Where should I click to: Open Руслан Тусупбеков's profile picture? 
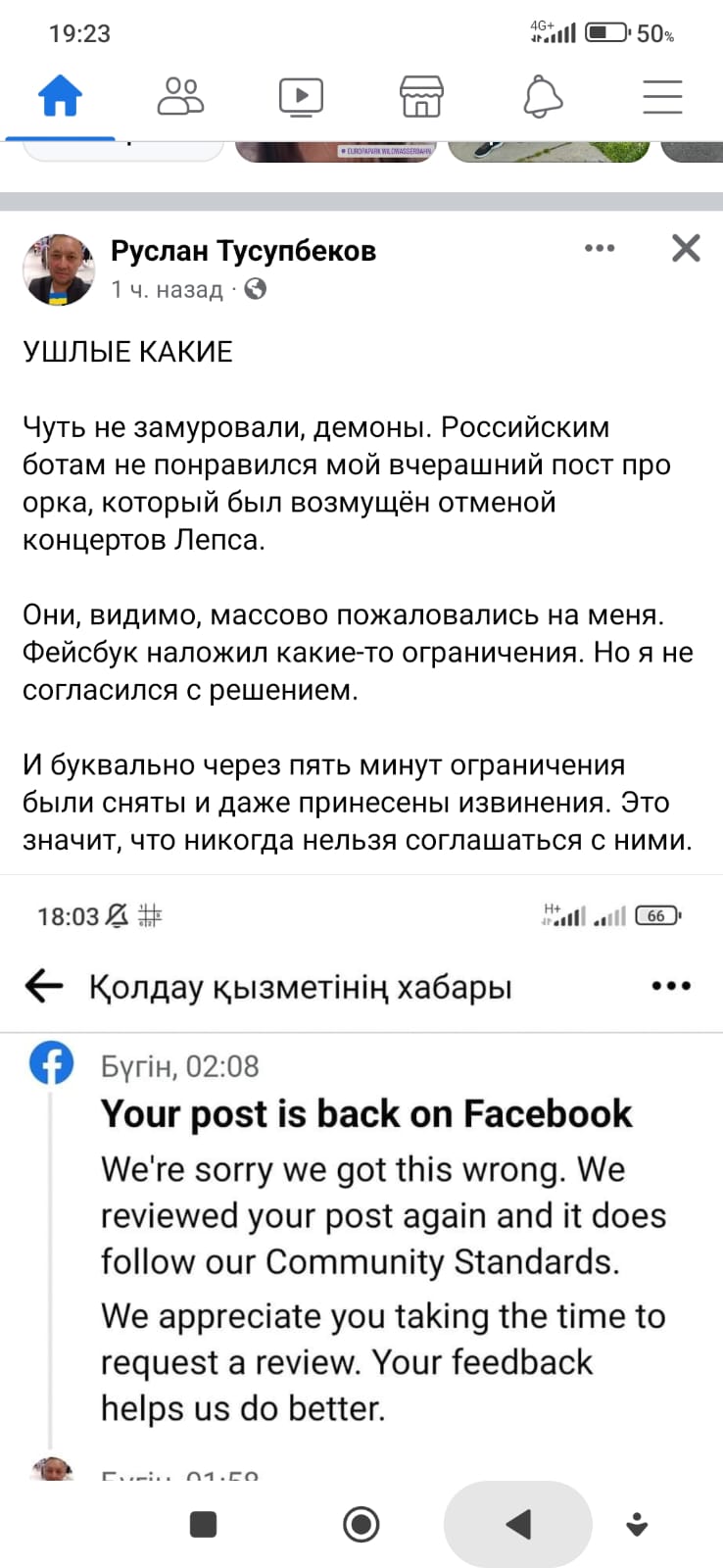pyautogui.click(x=59, y=269)
